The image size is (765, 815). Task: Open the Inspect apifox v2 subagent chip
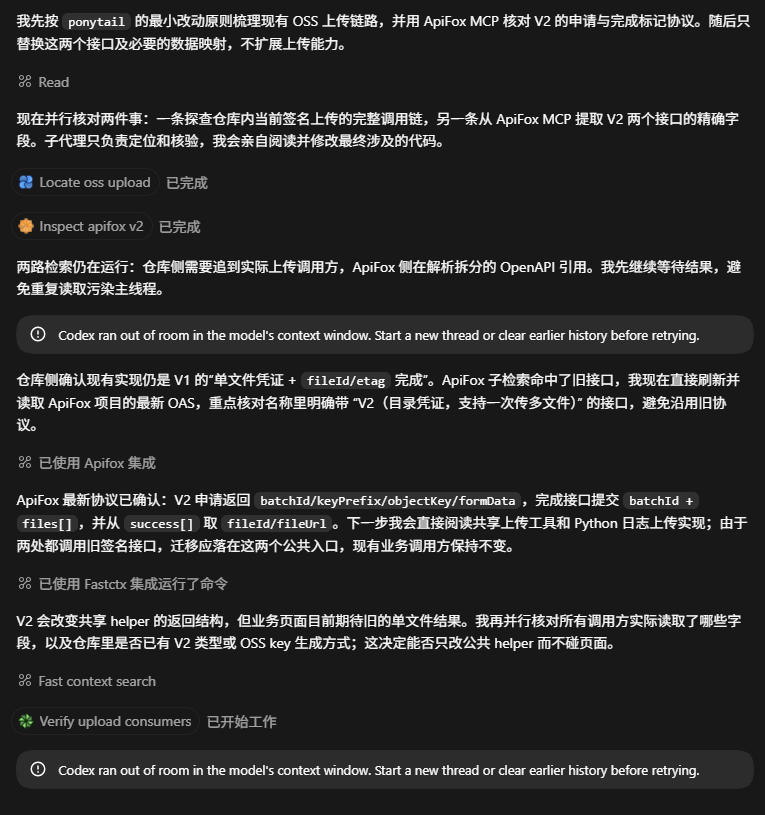82,227
